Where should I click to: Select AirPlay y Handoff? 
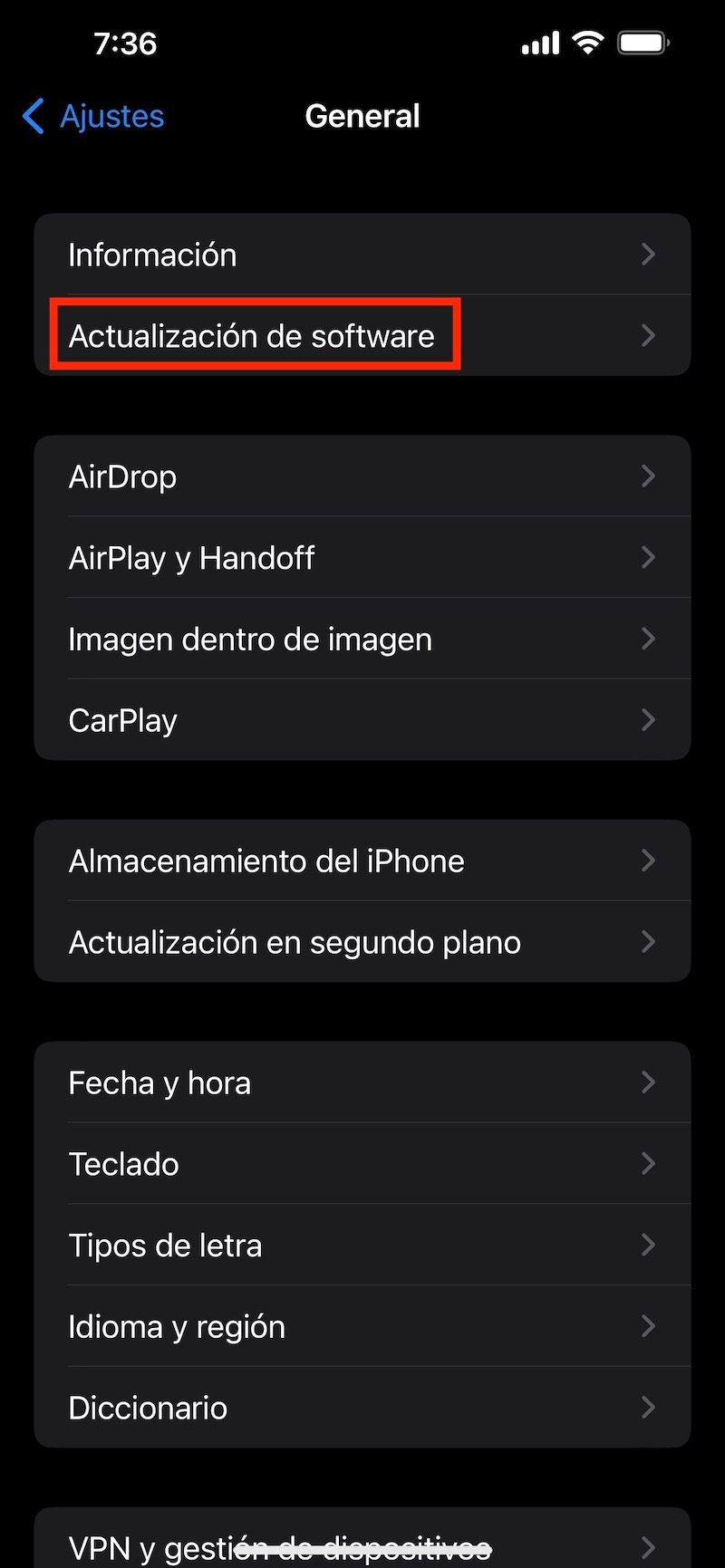[x=362, y=558]
